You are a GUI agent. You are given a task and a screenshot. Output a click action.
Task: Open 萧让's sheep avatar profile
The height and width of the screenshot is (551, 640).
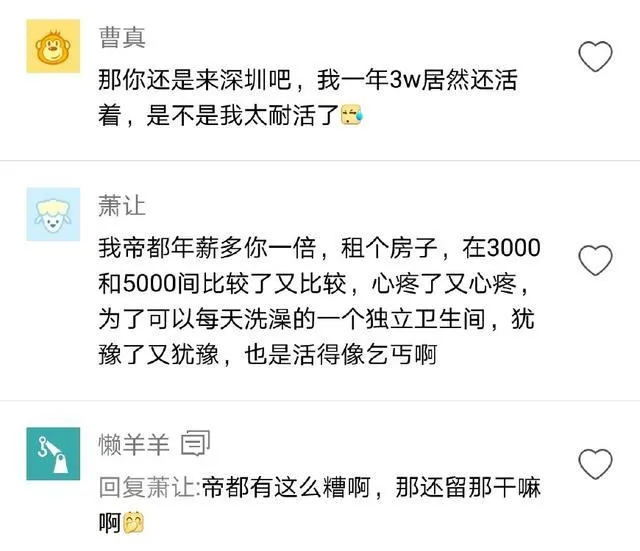51,218
